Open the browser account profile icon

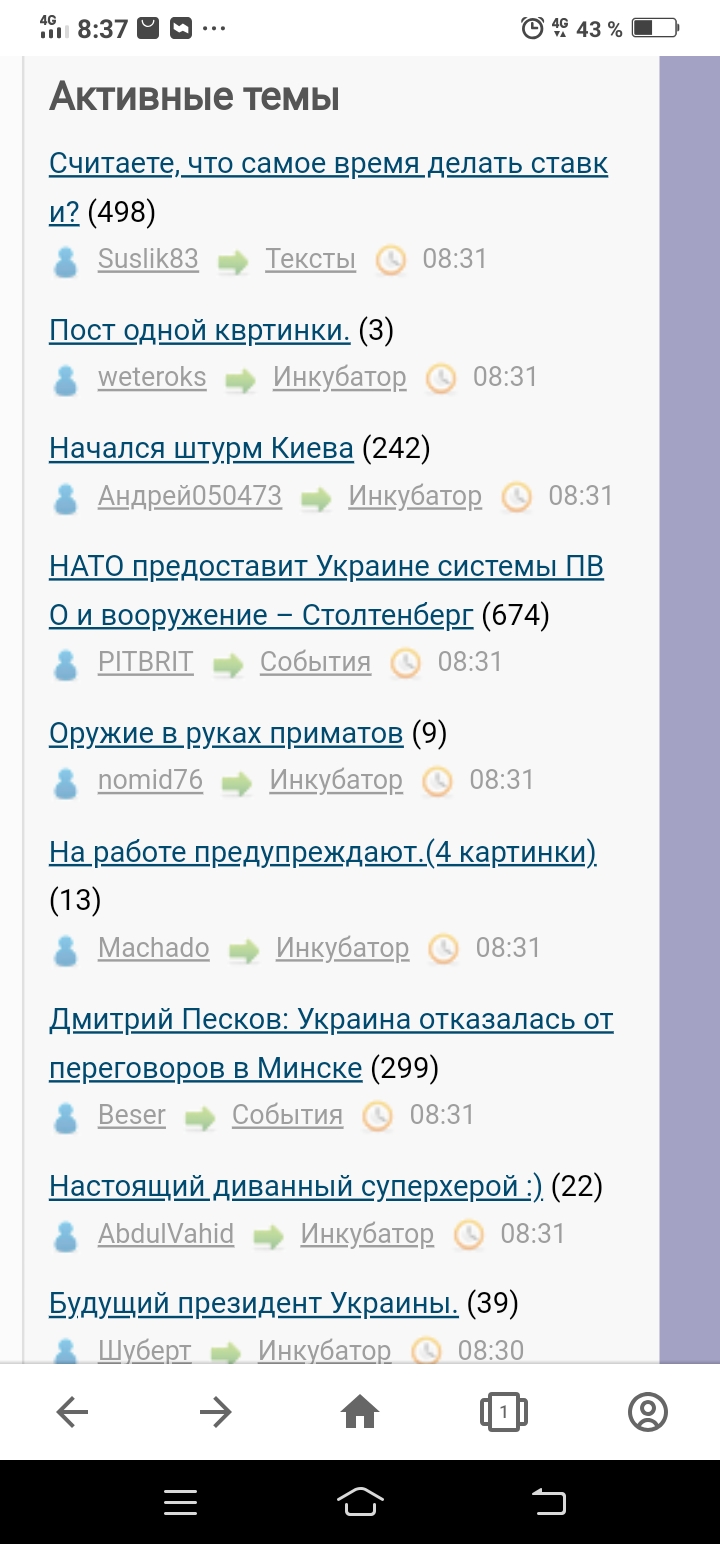648,1412
